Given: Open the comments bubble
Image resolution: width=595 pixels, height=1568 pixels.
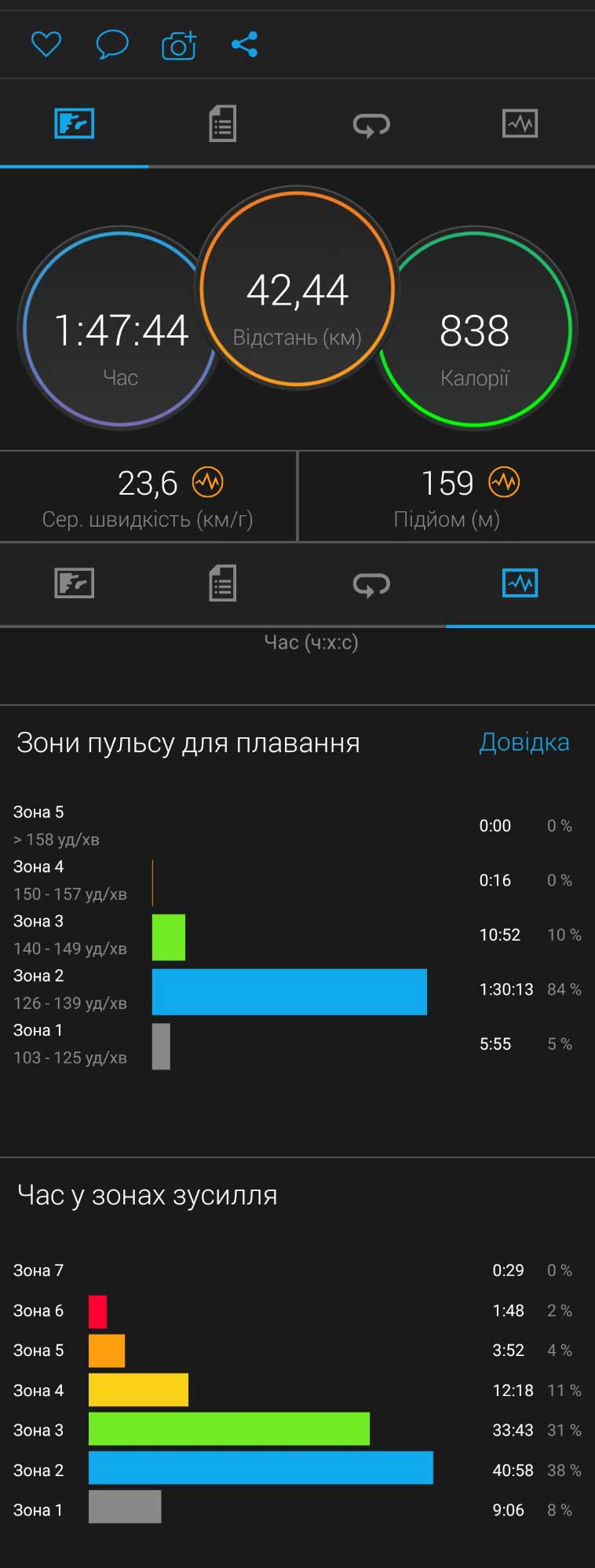Looking at the screenshot, I should click(x=111, y=44).
